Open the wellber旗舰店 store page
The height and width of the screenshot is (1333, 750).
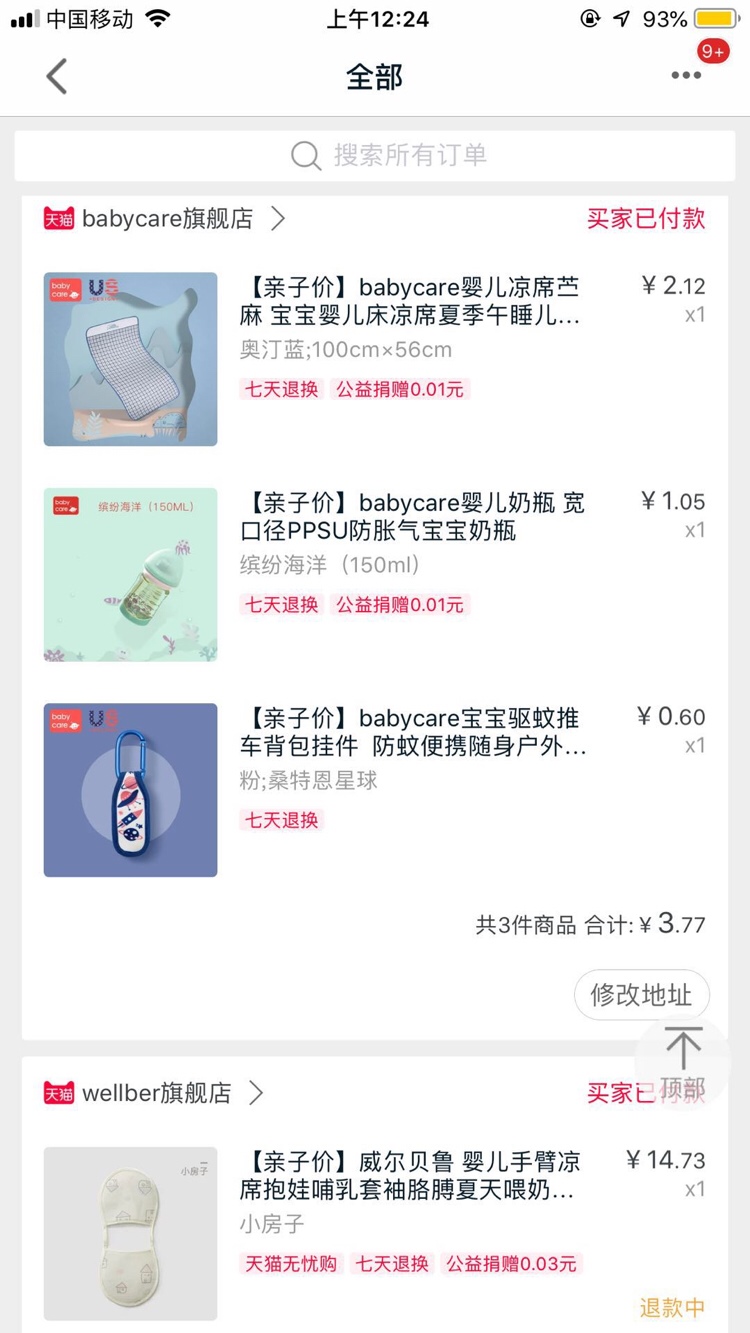pos(157,1093)
